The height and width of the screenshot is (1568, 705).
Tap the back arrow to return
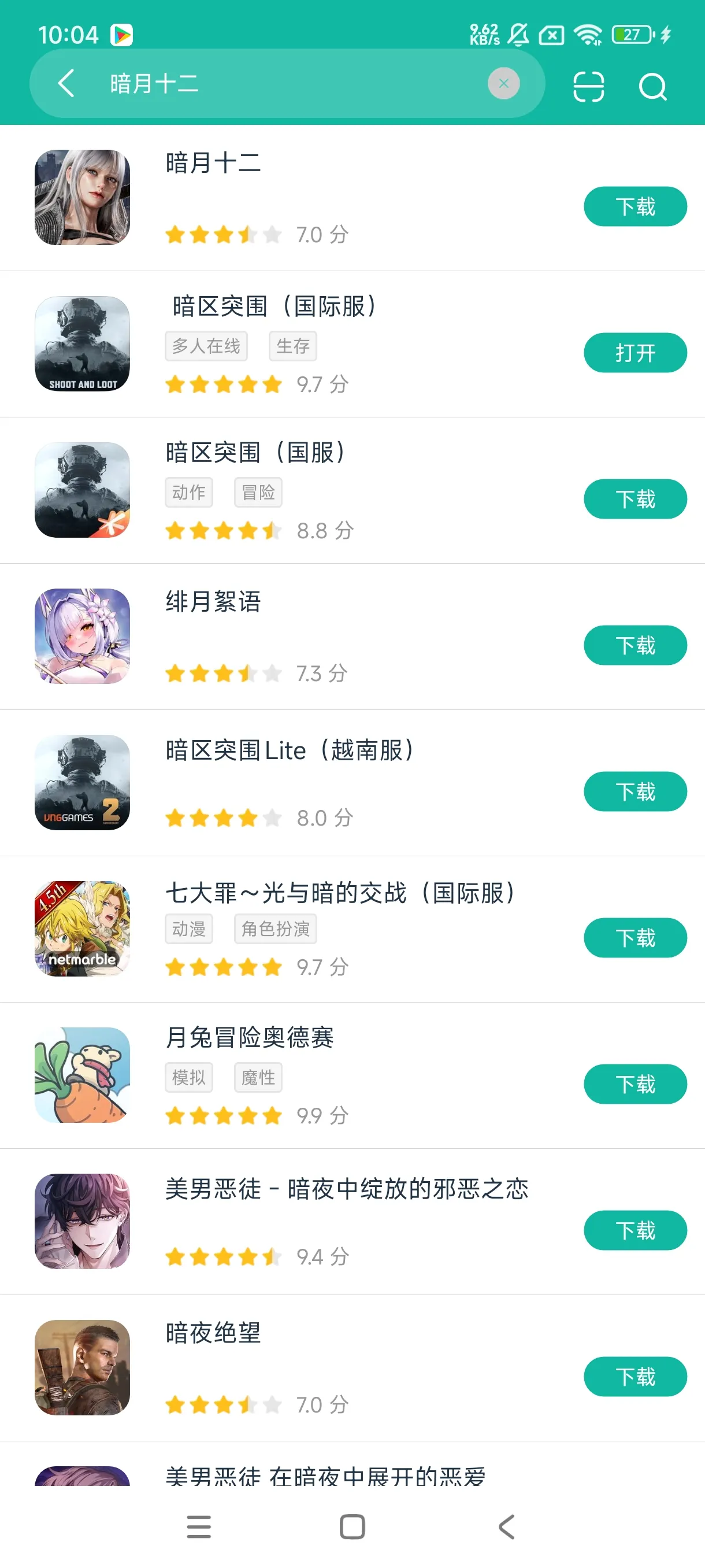tap(66, 83)
